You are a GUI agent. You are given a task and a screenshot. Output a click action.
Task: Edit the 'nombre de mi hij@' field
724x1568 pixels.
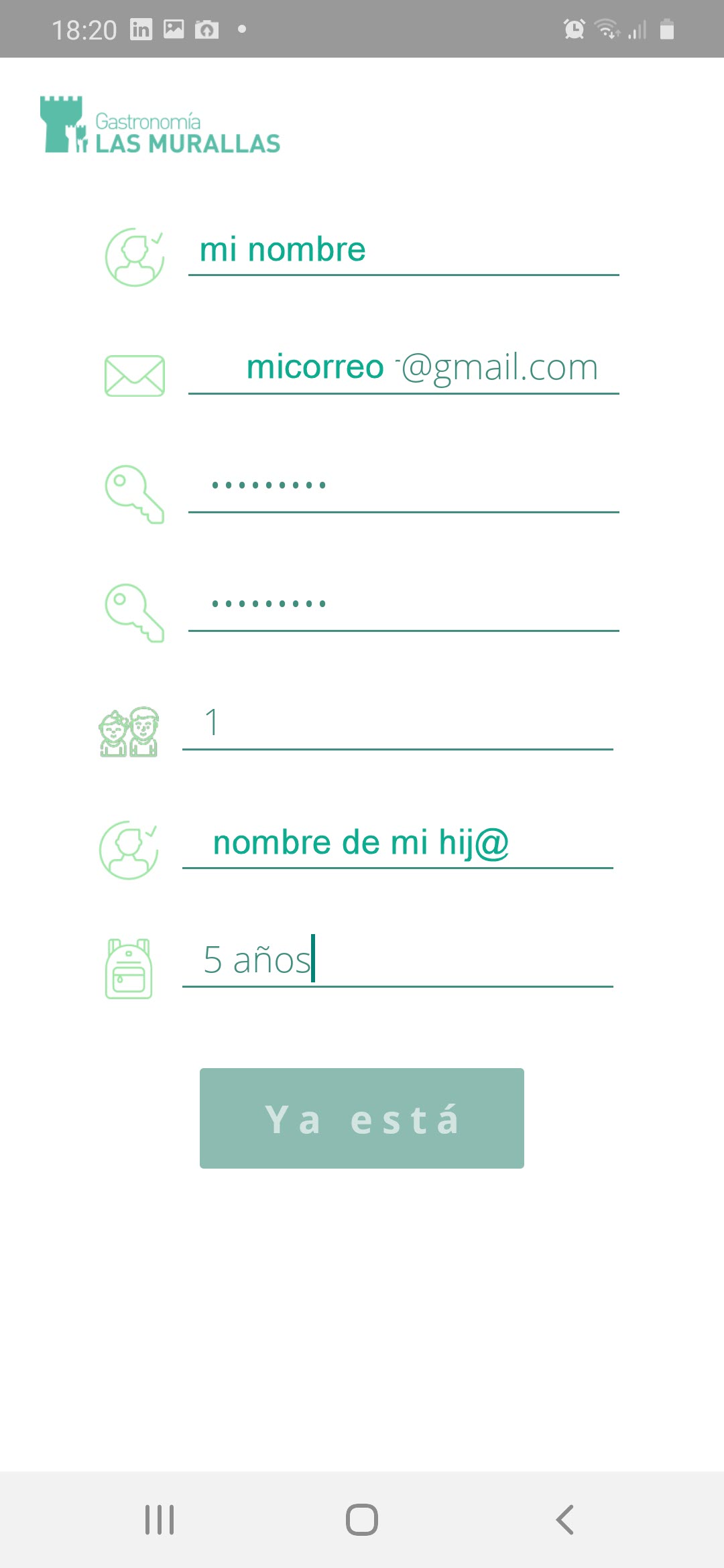point(398,843)
